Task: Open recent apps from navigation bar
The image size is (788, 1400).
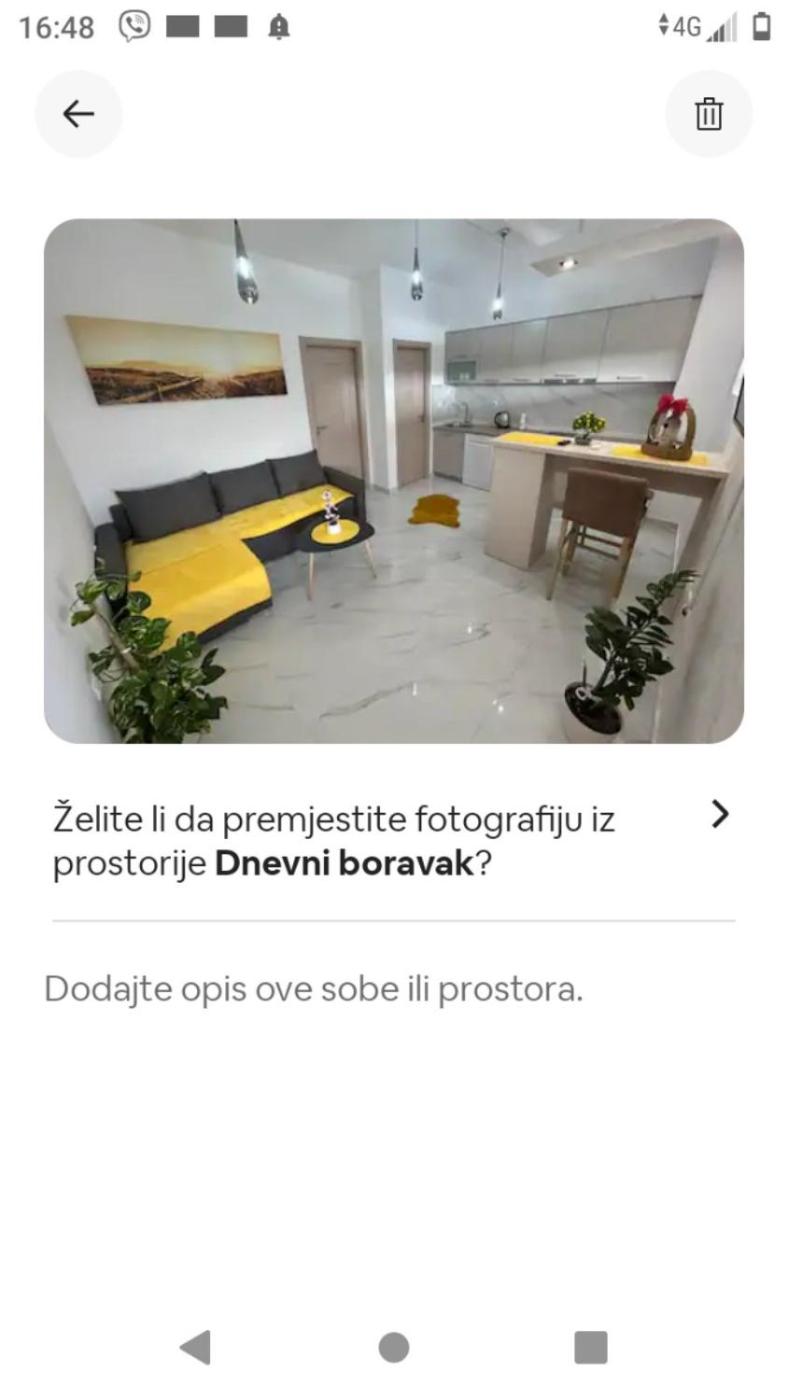Action: [590, 1347]
